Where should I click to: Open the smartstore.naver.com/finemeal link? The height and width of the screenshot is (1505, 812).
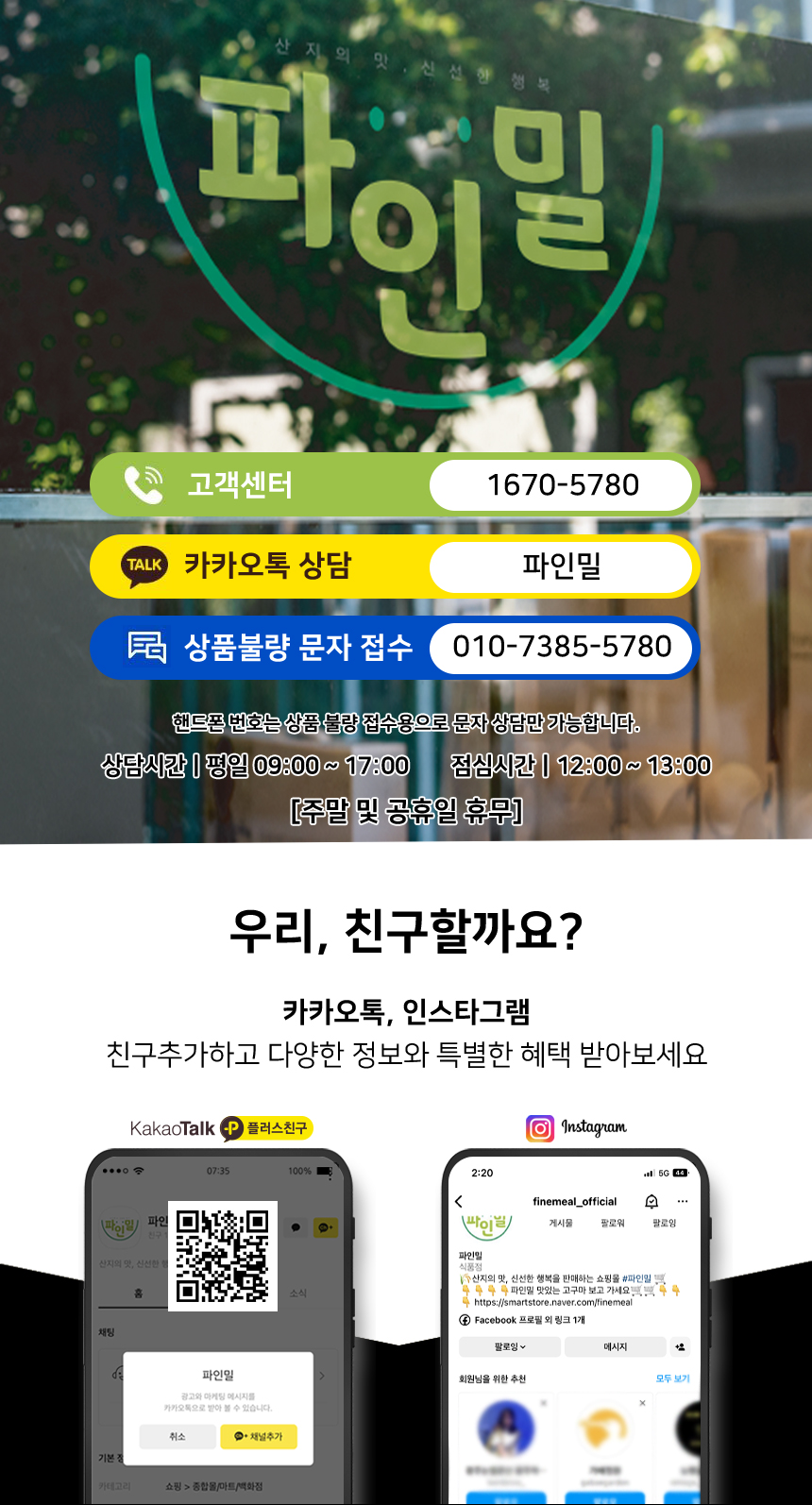point(553,1302)
